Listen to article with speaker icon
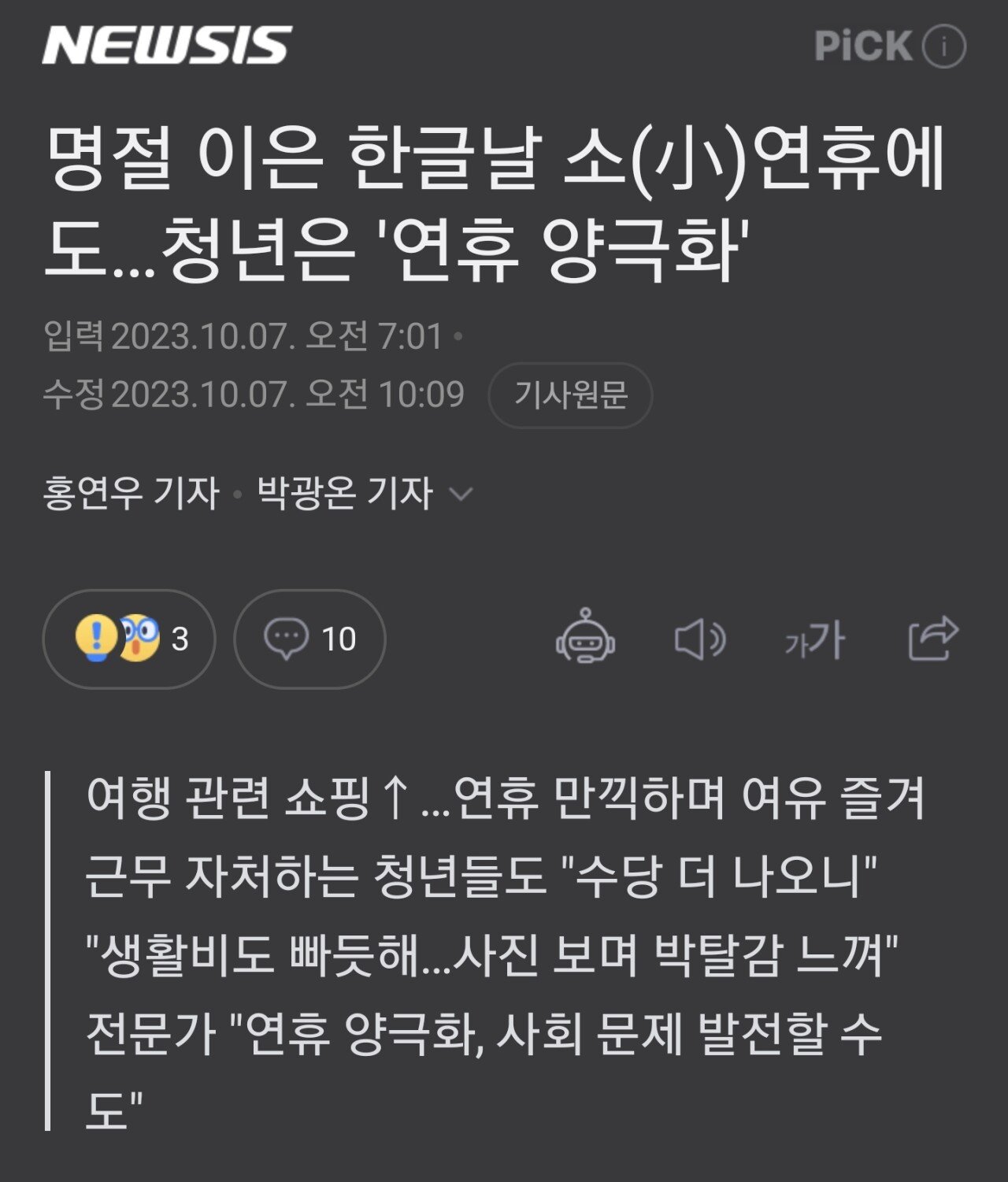This screenshot has height=1182, width=1008. click(x=700, y=639)
